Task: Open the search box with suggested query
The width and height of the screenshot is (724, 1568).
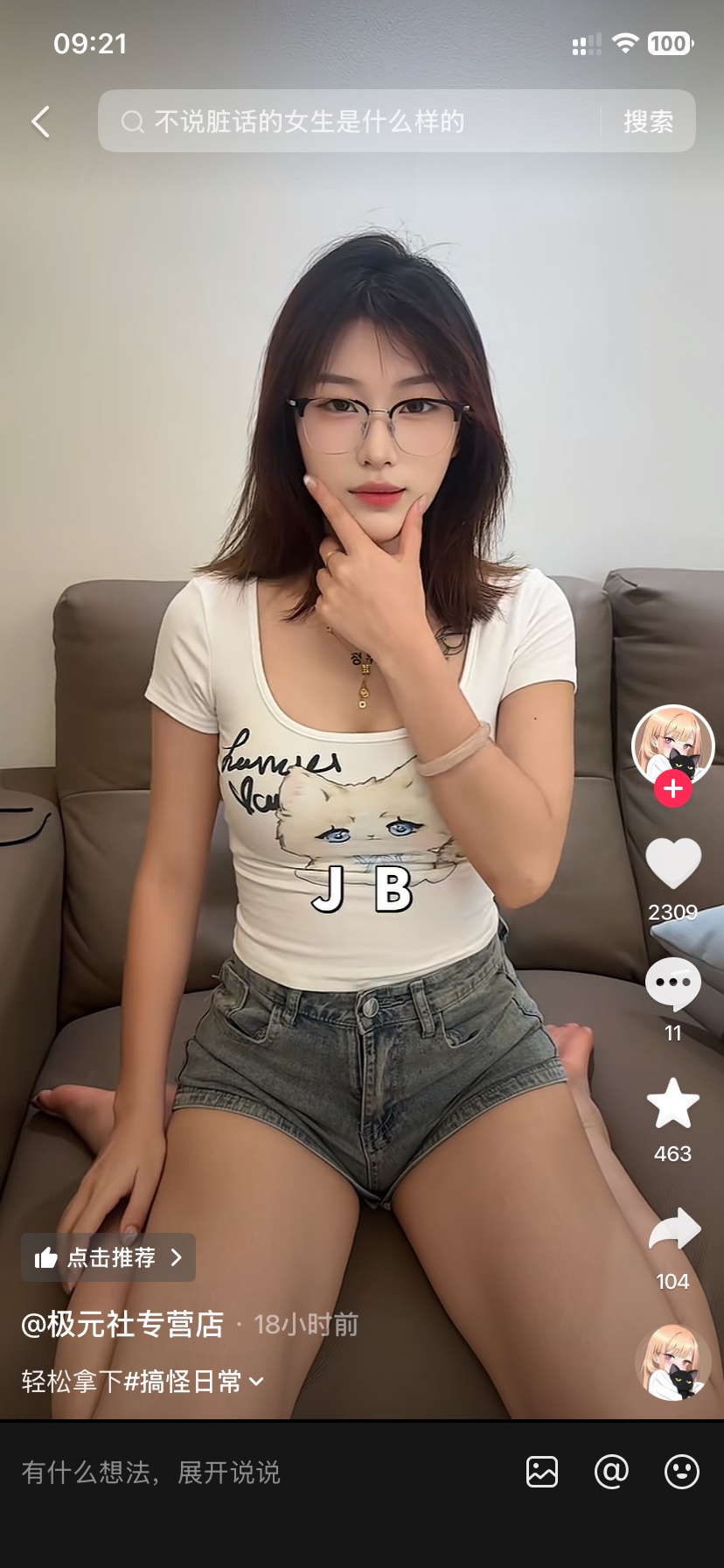Action: point(350,122)
